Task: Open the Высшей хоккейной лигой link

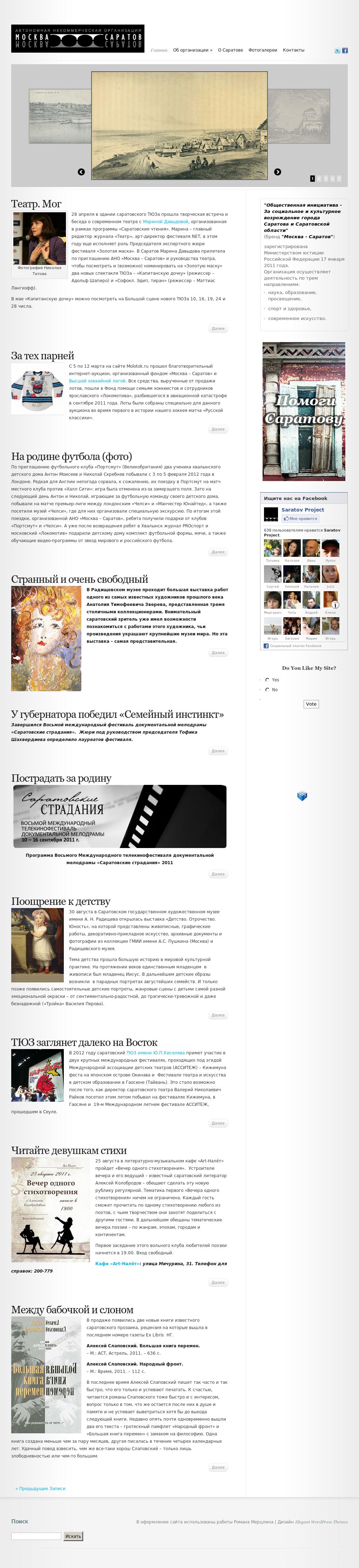Action: [x=97, y=380]
